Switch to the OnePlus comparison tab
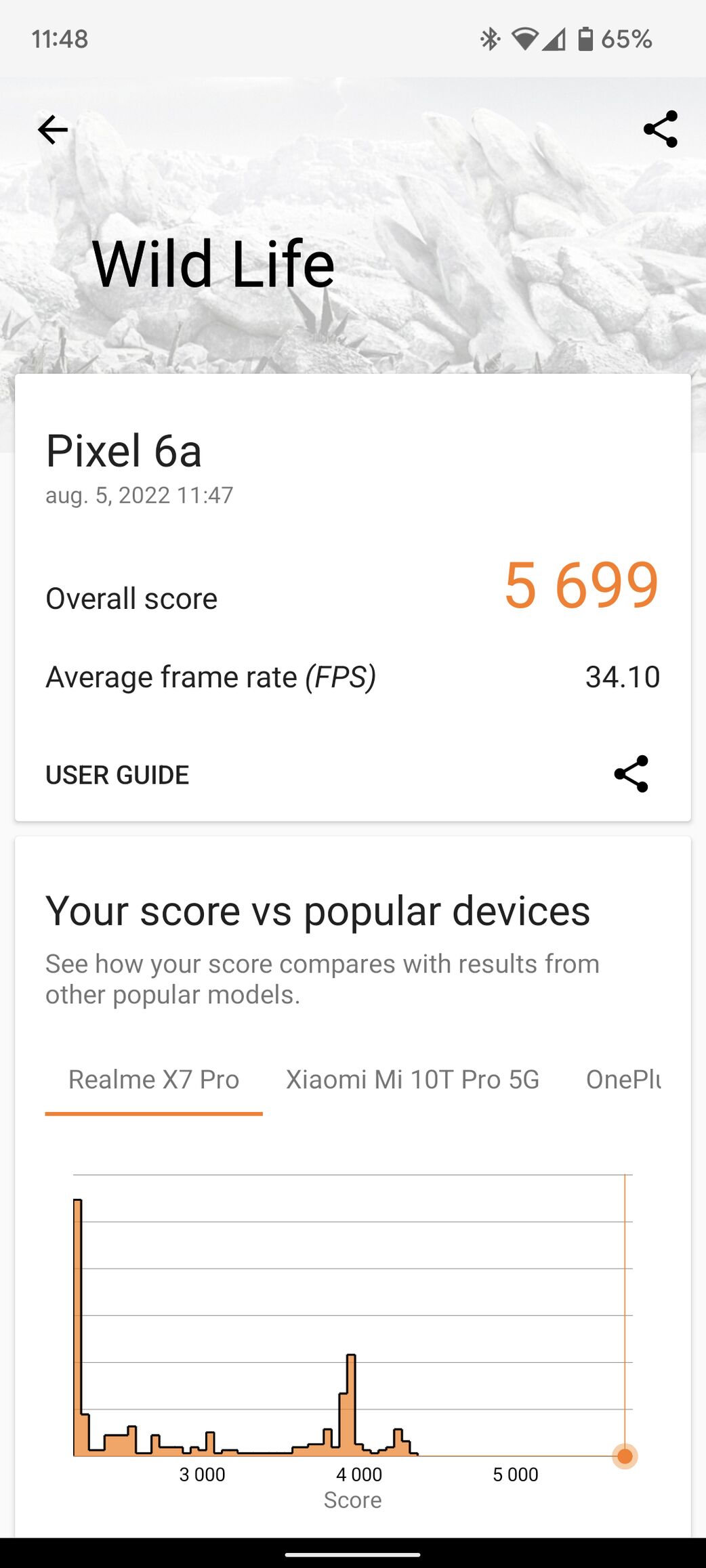The width and height of the screenshot is (706, 1568). [623, 1079]
